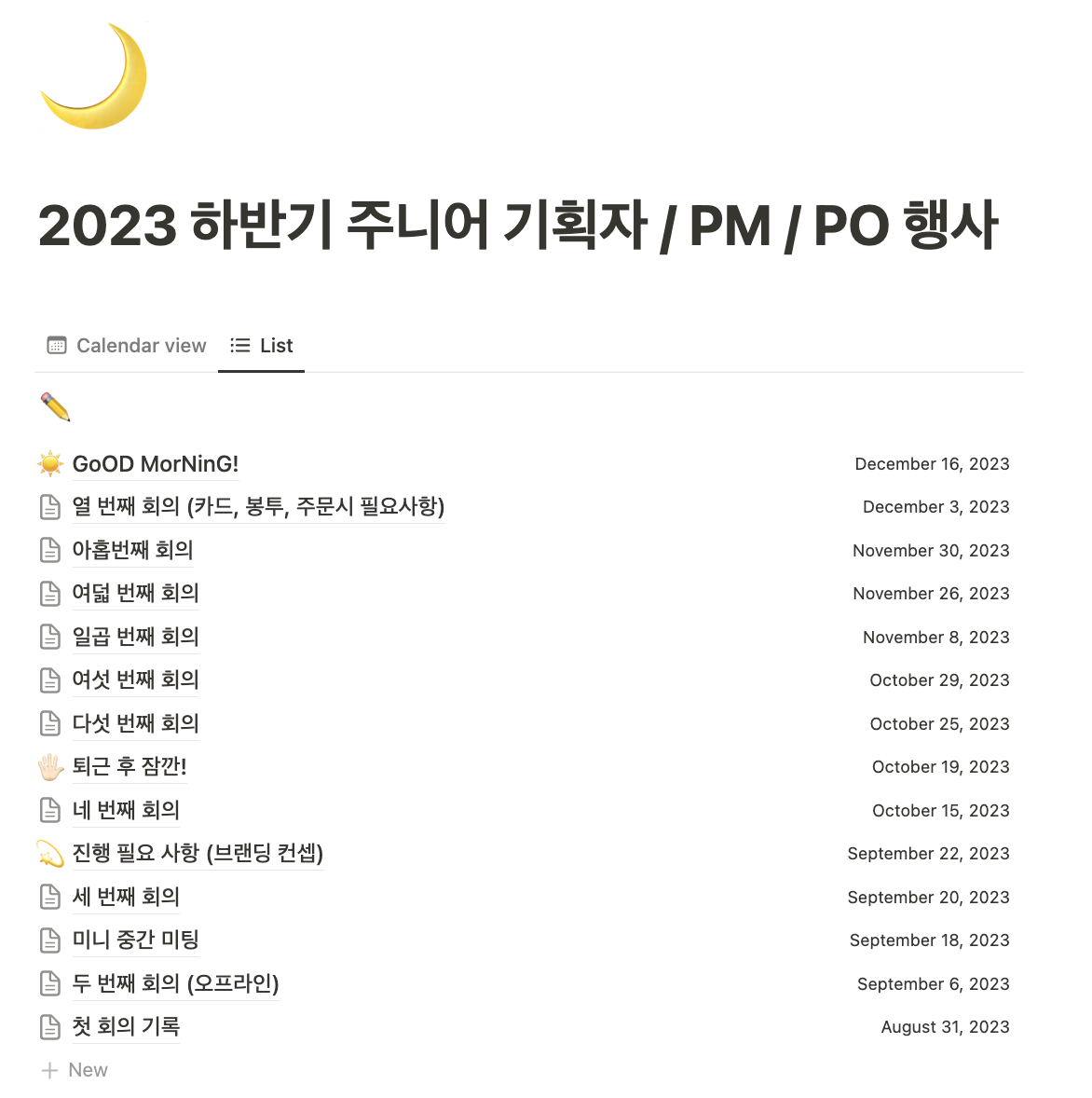Open the 네 번째 회의 entry
This screenshot has width=1092, height=1098.
(126, 810)
